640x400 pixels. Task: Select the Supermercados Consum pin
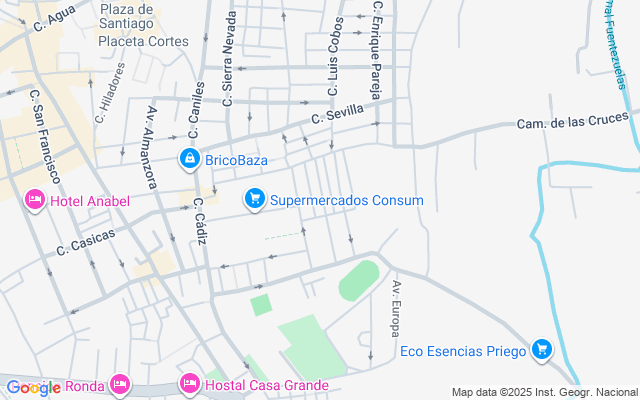click(255, 200)
